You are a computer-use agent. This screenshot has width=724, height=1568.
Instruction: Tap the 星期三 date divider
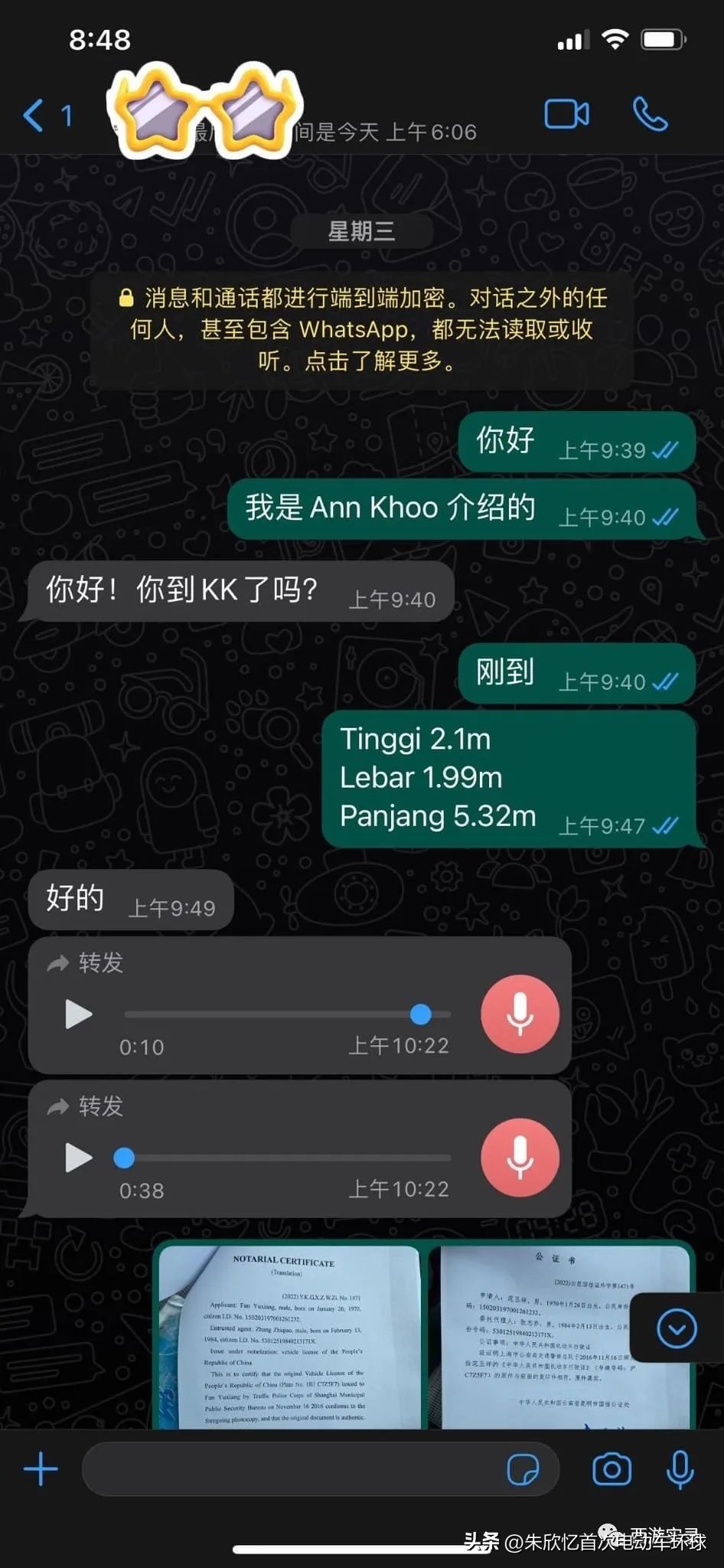click(361, 231)
